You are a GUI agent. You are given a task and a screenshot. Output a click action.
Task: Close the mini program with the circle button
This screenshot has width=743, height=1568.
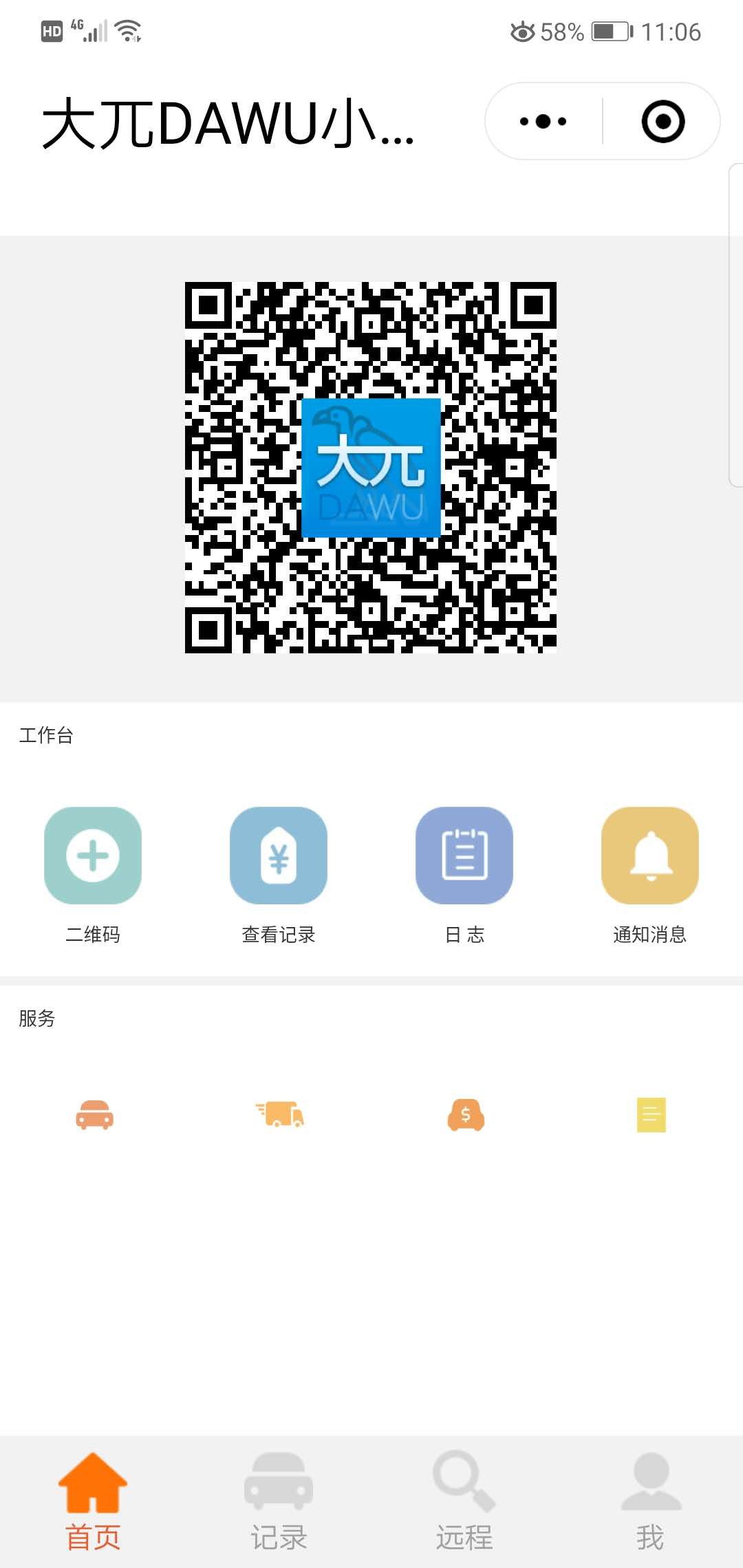coord(663,122)
